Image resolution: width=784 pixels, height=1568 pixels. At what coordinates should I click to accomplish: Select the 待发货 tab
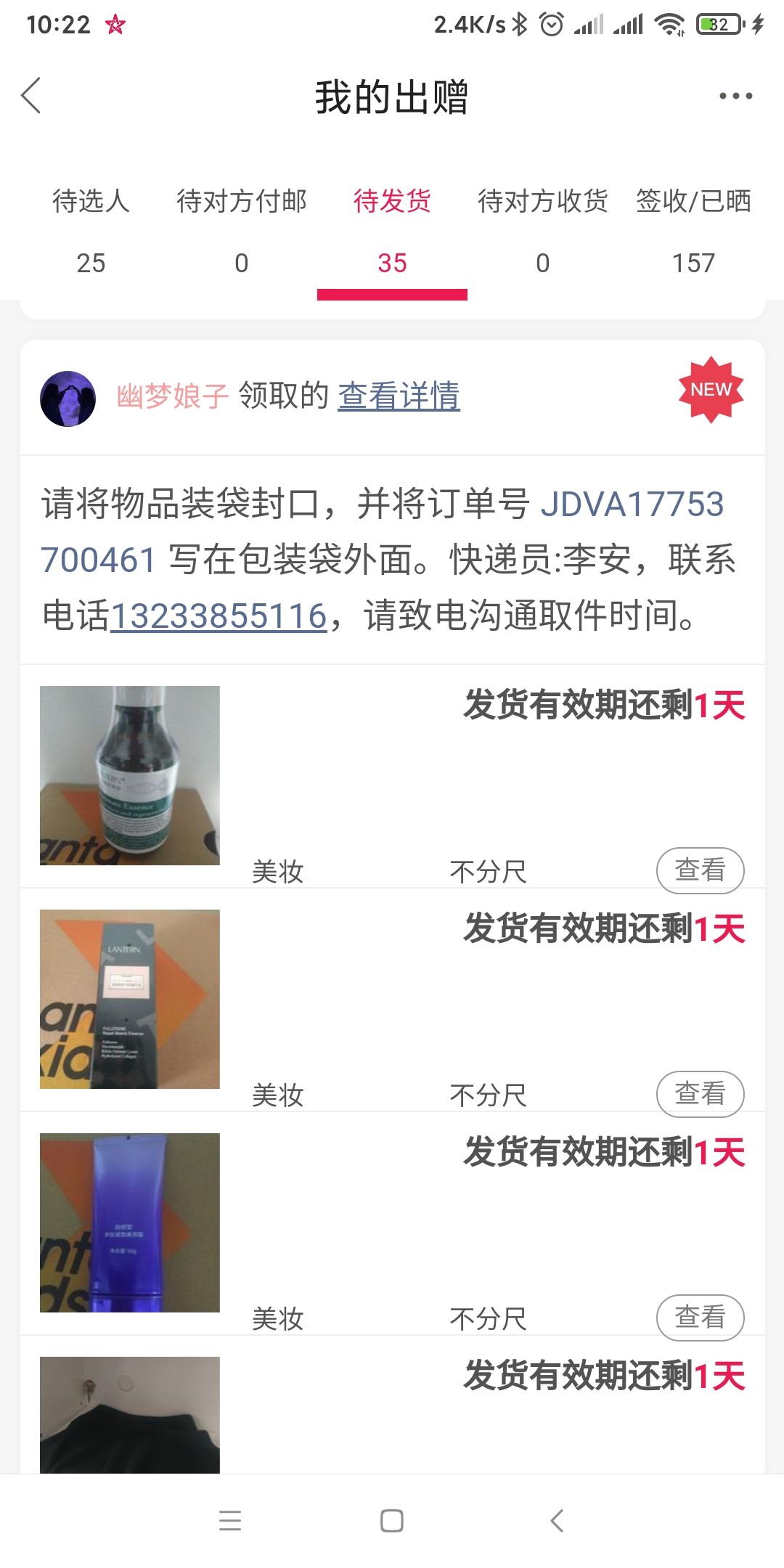[x=392, y=232]
